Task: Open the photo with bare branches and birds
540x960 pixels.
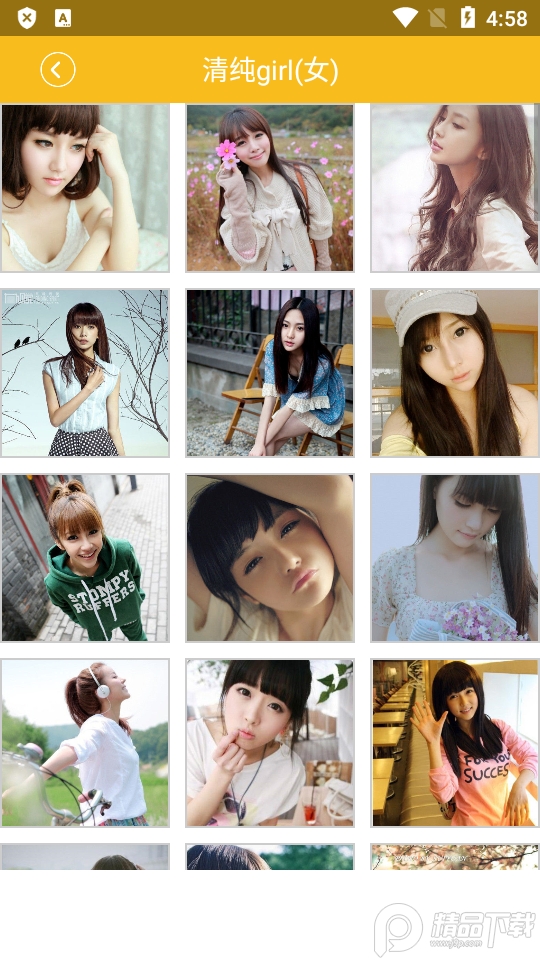Action: 85,373
